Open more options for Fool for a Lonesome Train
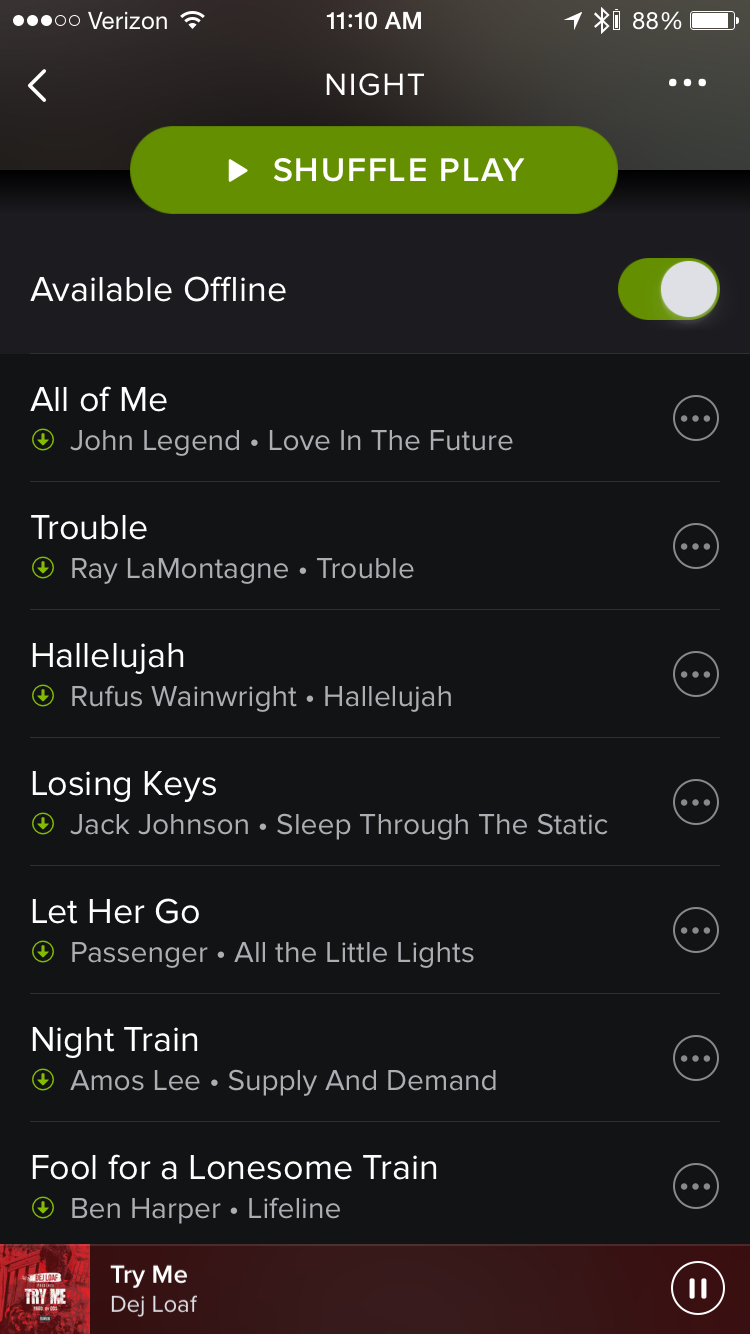Image resolution: width=750 pixels, height=1334 pixels. [x=695, y=1186]
